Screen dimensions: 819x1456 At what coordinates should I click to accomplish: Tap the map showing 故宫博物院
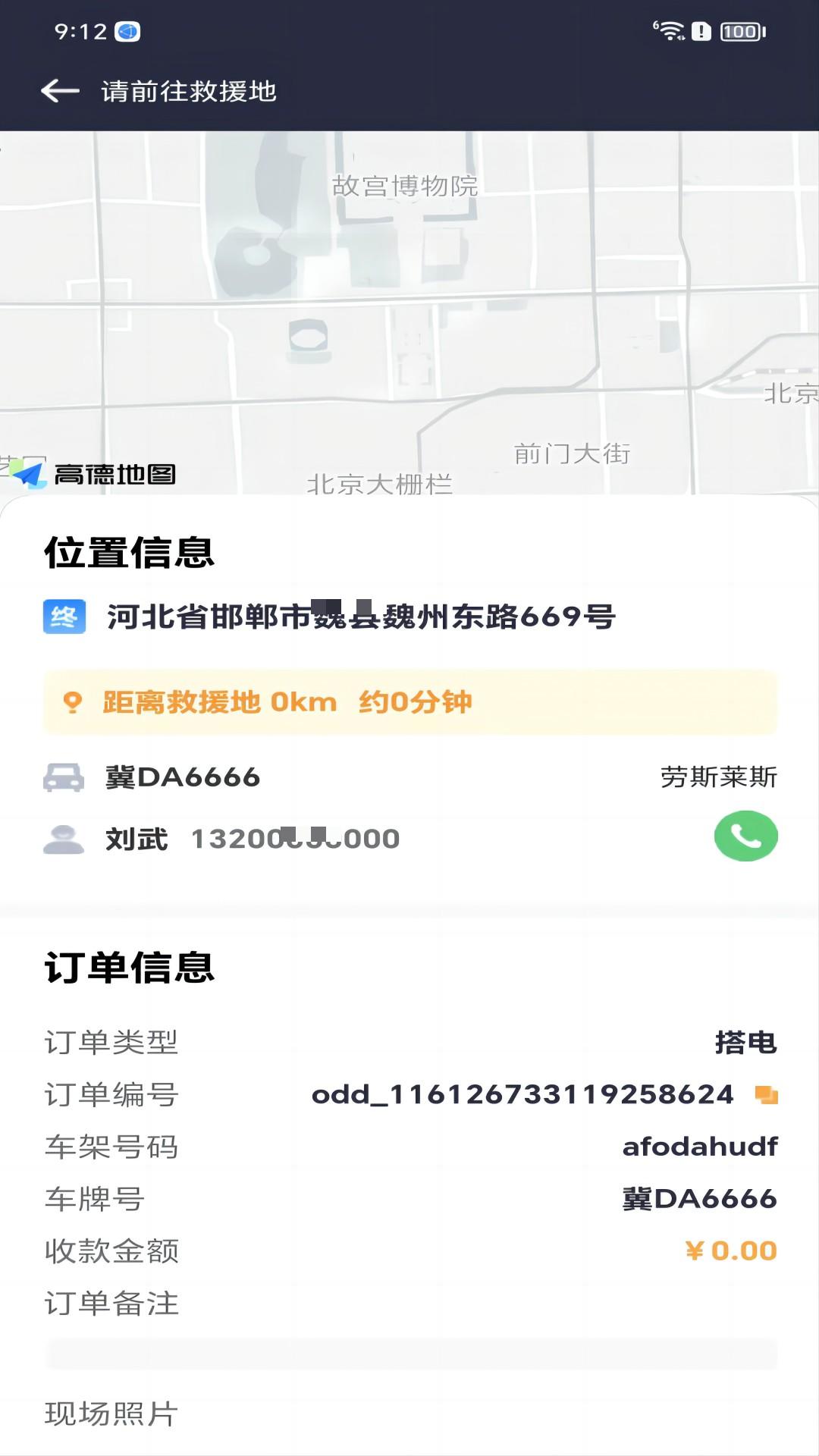[x=409, y=312]
